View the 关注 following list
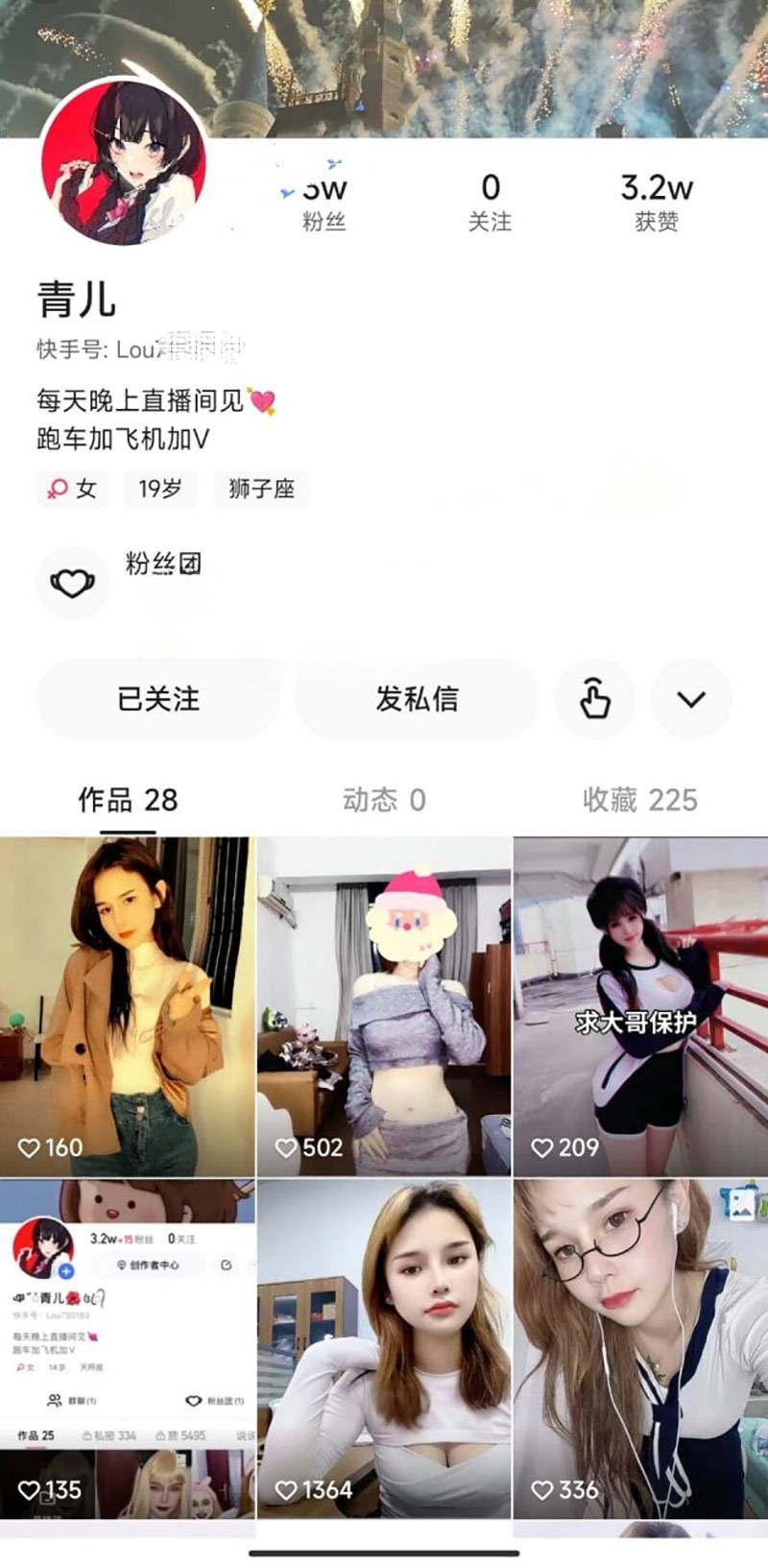768x1568 pixels. pos(490,203)
